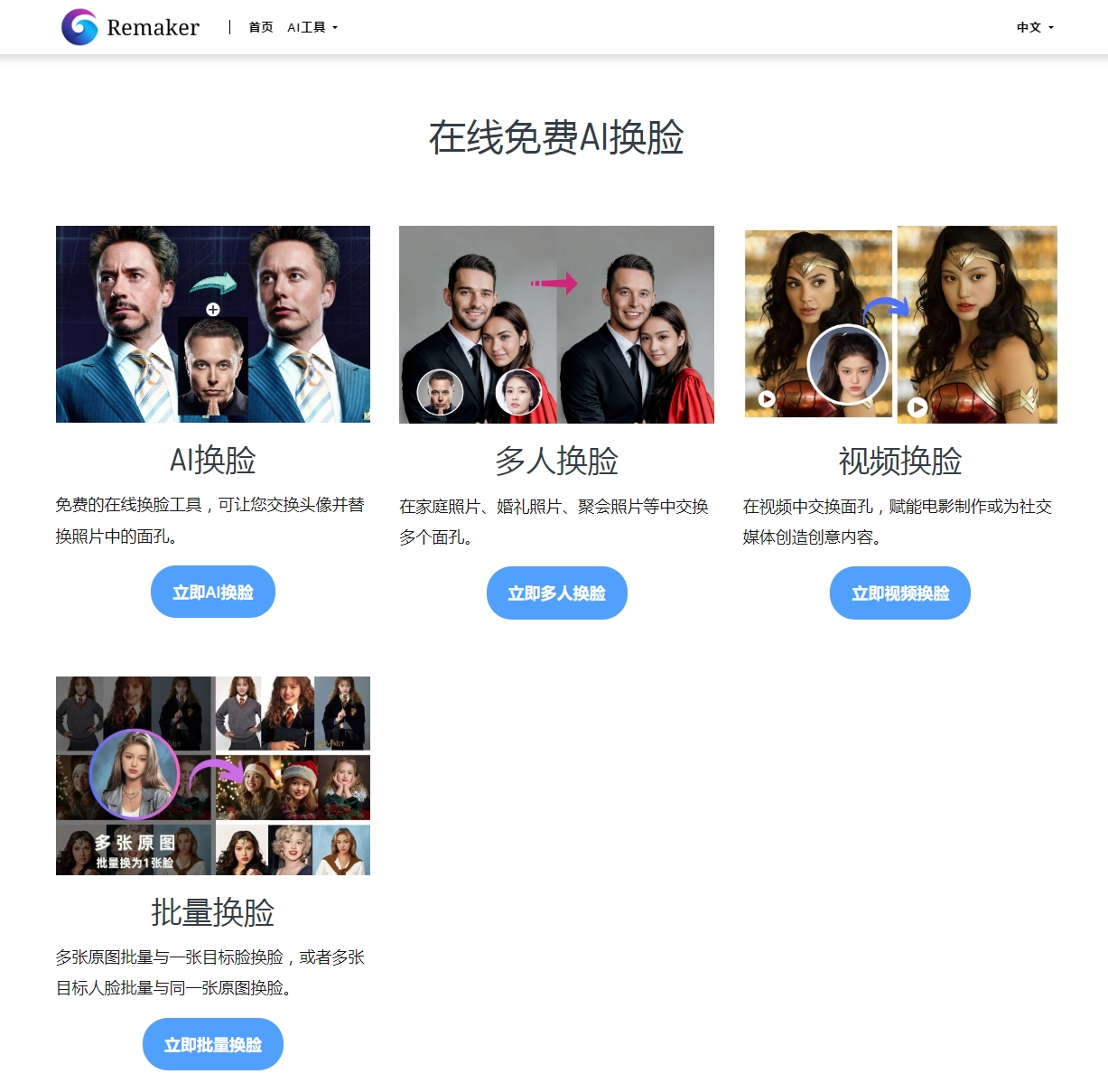Open the 批量换脸 preview image card

click(x=213, y=775)
